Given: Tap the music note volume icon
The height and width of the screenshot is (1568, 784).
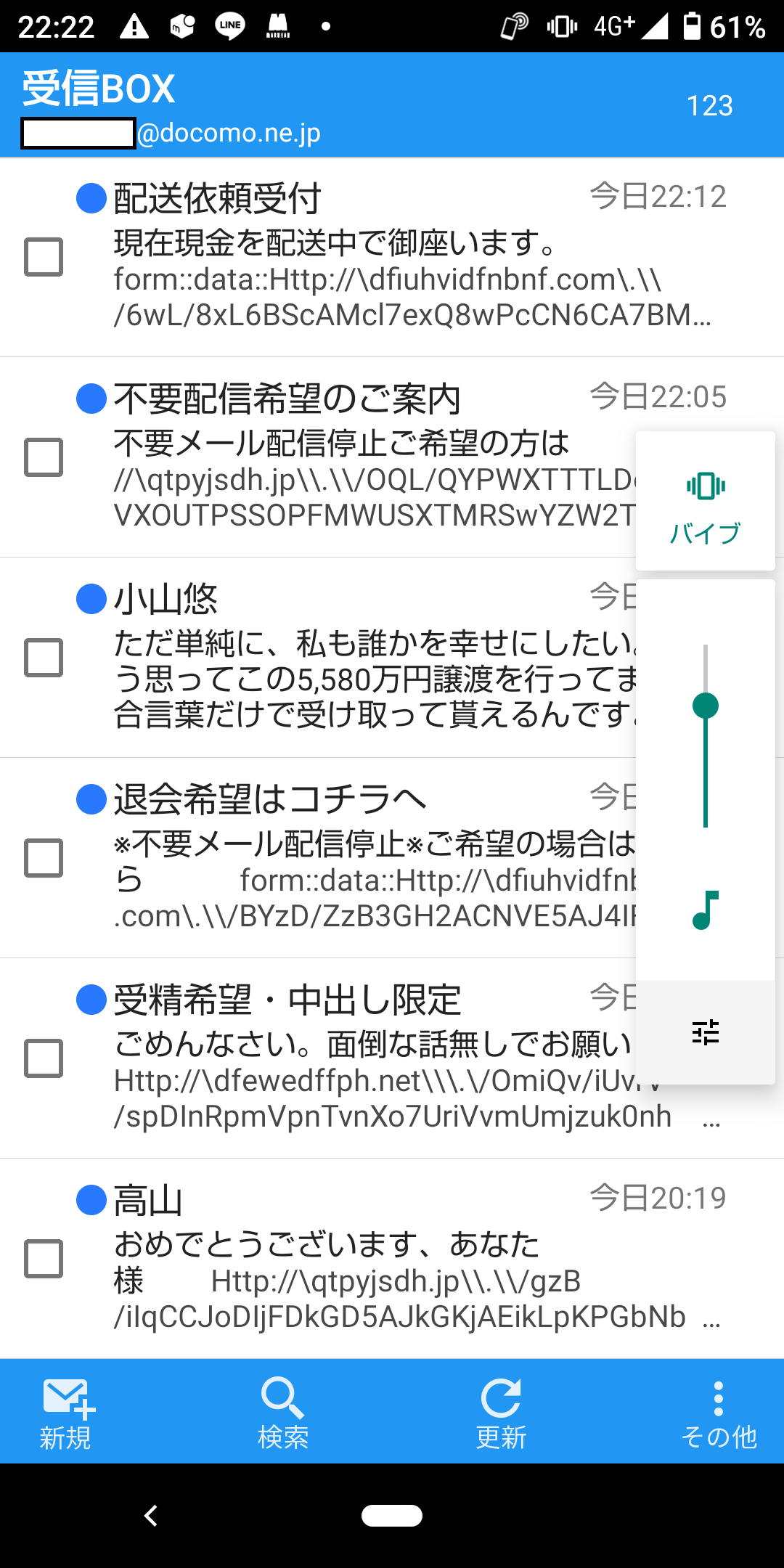Looking at the screenshot, I should pyautogui.click(x=706, y=910).
